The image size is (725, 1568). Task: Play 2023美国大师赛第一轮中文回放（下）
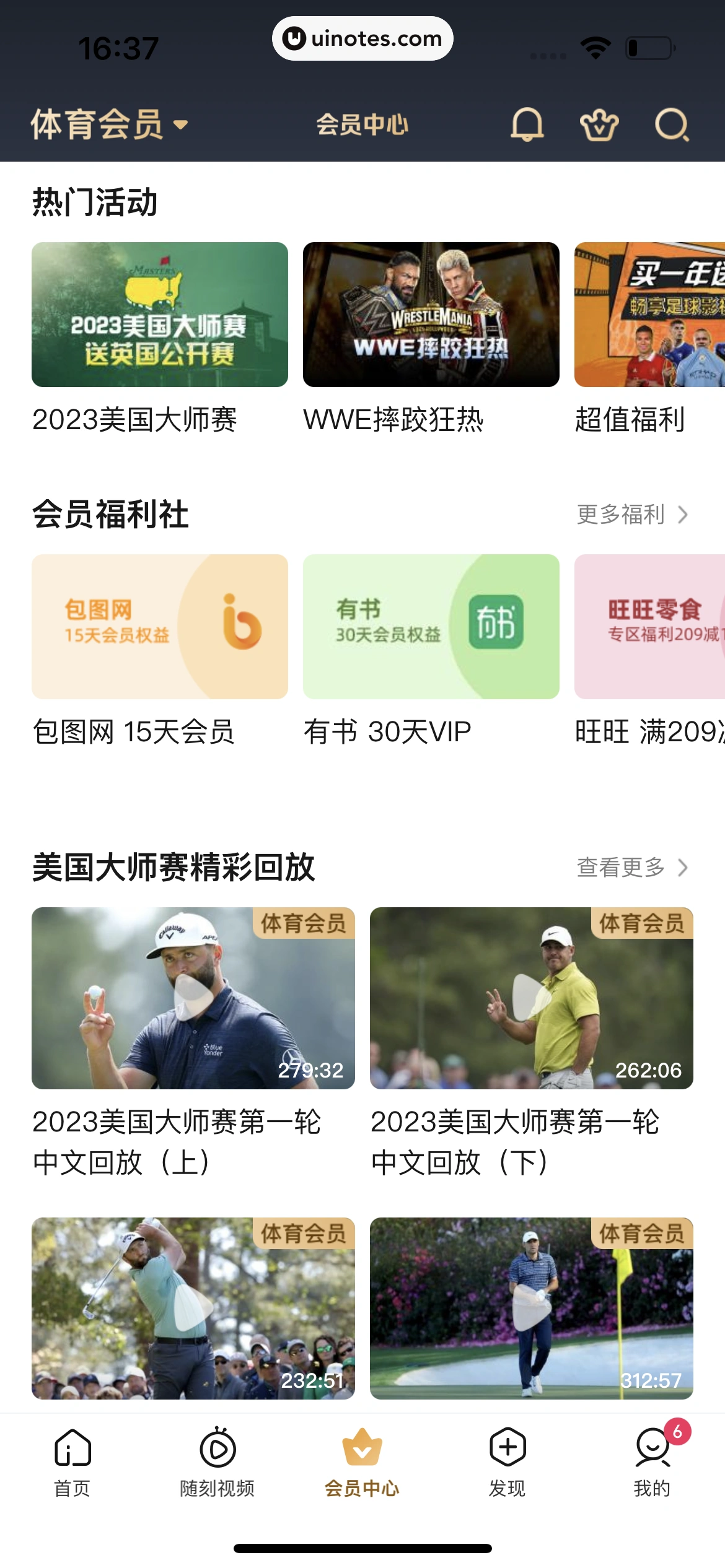[x=531, y=998]
